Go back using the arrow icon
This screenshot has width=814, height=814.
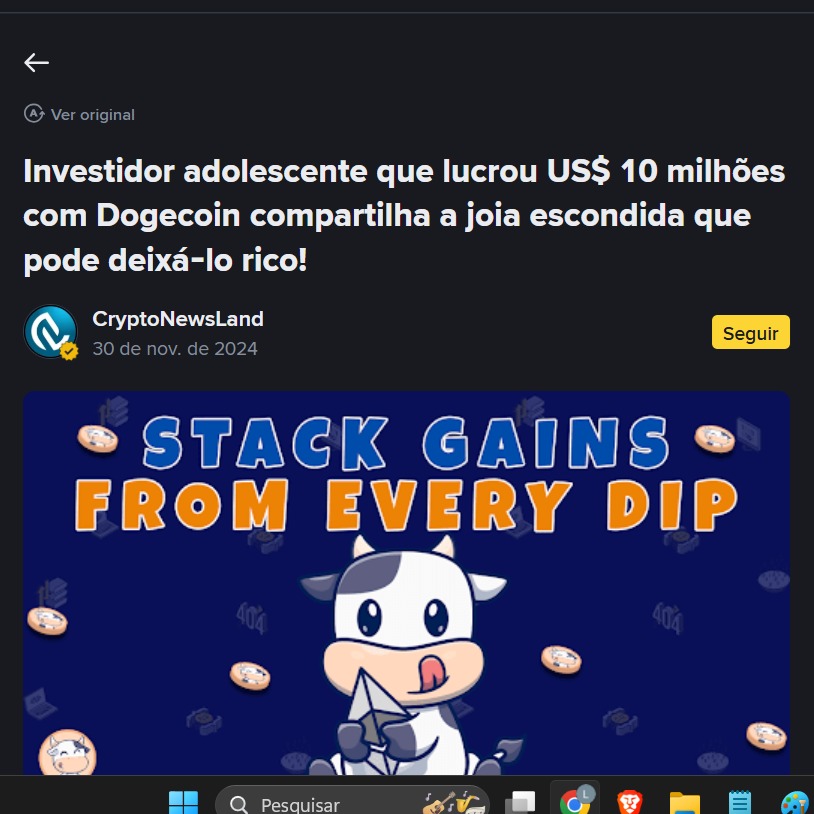36,62
